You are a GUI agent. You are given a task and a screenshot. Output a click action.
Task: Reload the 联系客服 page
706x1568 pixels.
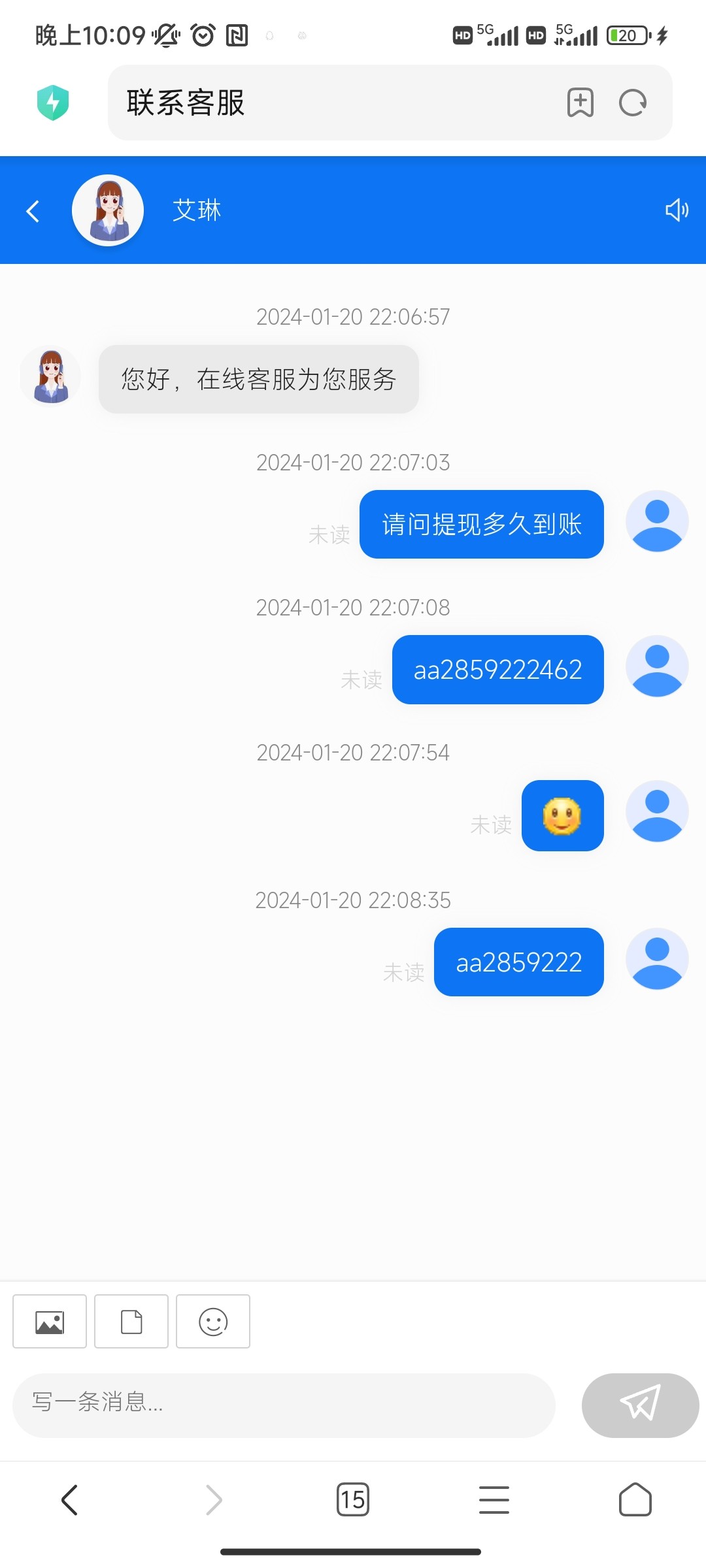click(633, 103)
